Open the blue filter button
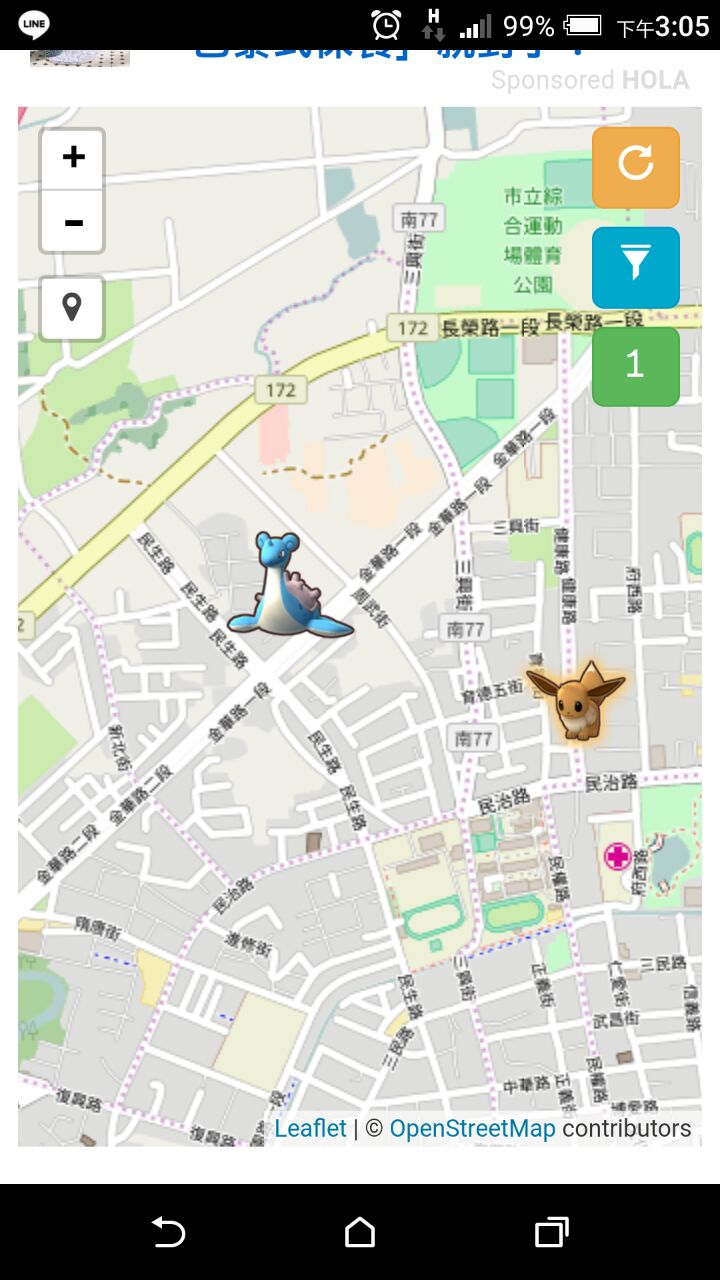This screenshot has height=1280, width=720. (635, 267)
